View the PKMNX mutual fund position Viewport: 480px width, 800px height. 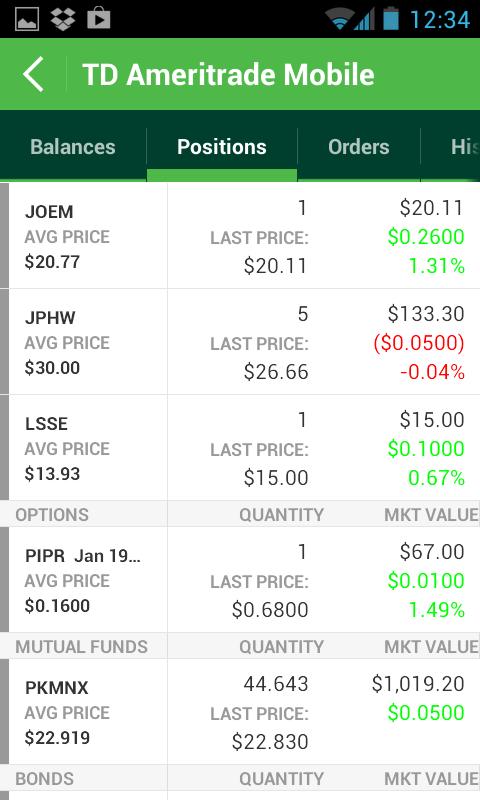coord(240,712)
